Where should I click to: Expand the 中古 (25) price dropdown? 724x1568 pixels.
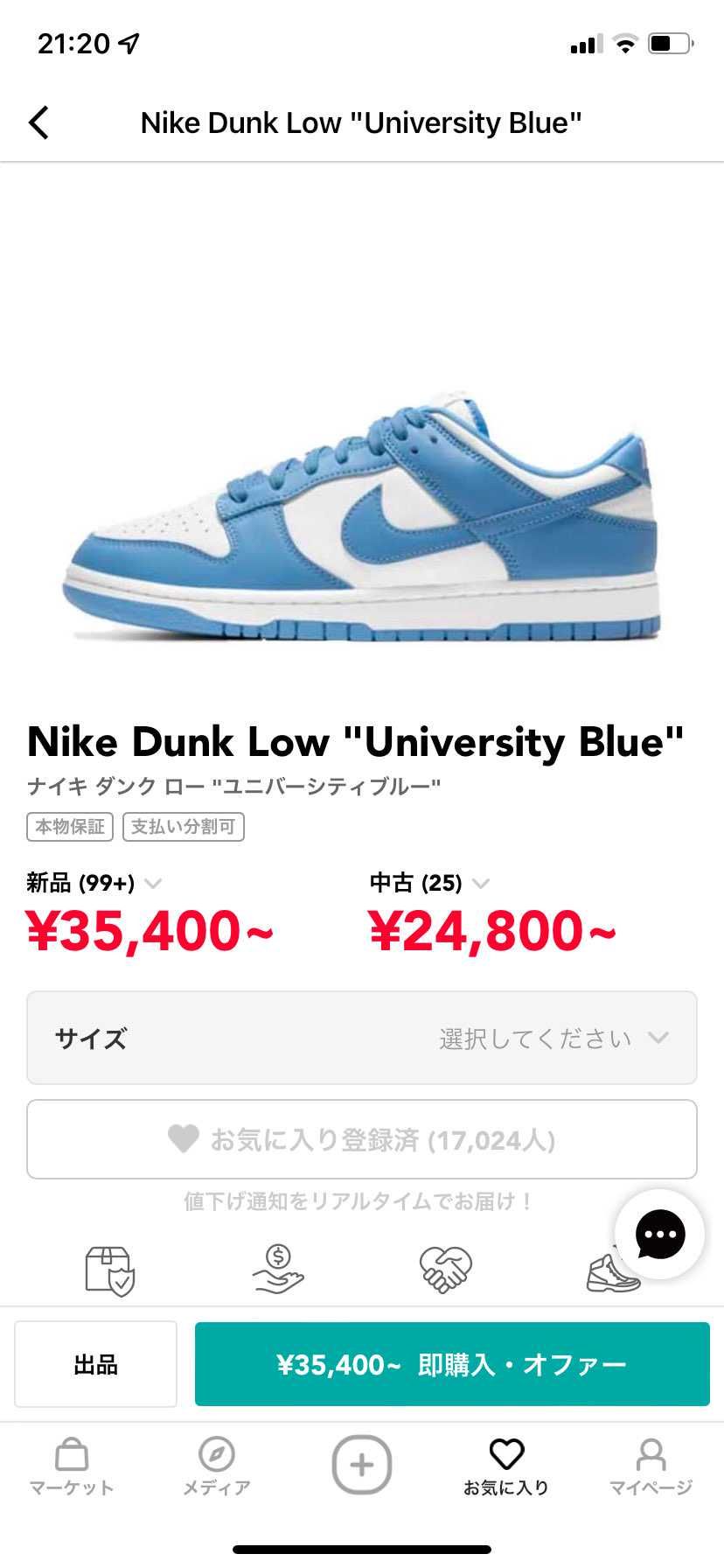tap(482, 884)
